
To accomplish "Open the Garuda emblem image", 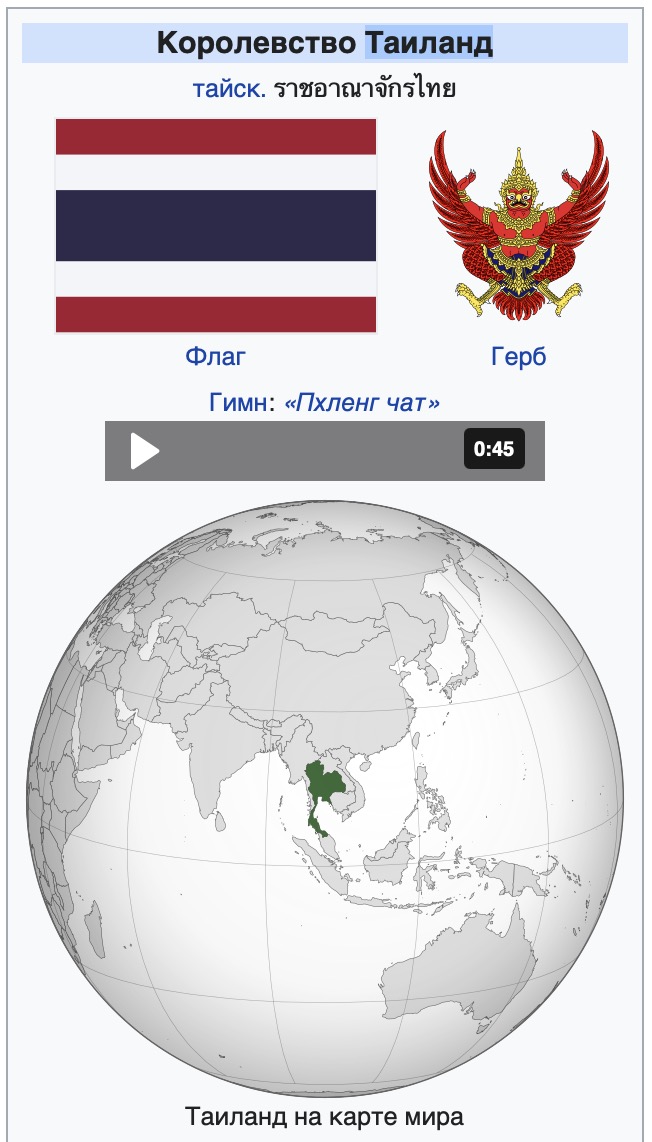I will (x=518, y=225).
